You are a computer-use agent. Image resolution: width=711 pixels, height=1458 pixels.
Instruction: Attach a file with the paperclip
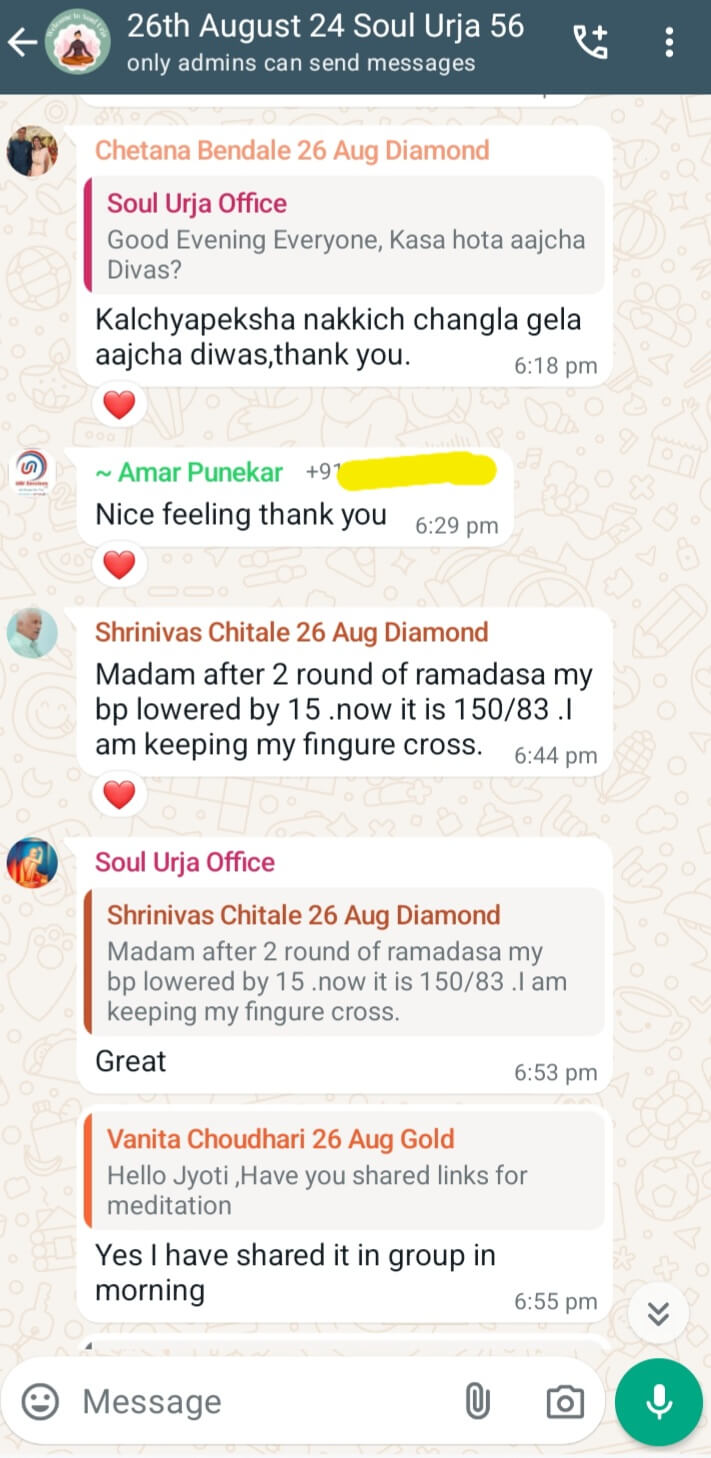pyautogui.click(x=478, y=1402)
